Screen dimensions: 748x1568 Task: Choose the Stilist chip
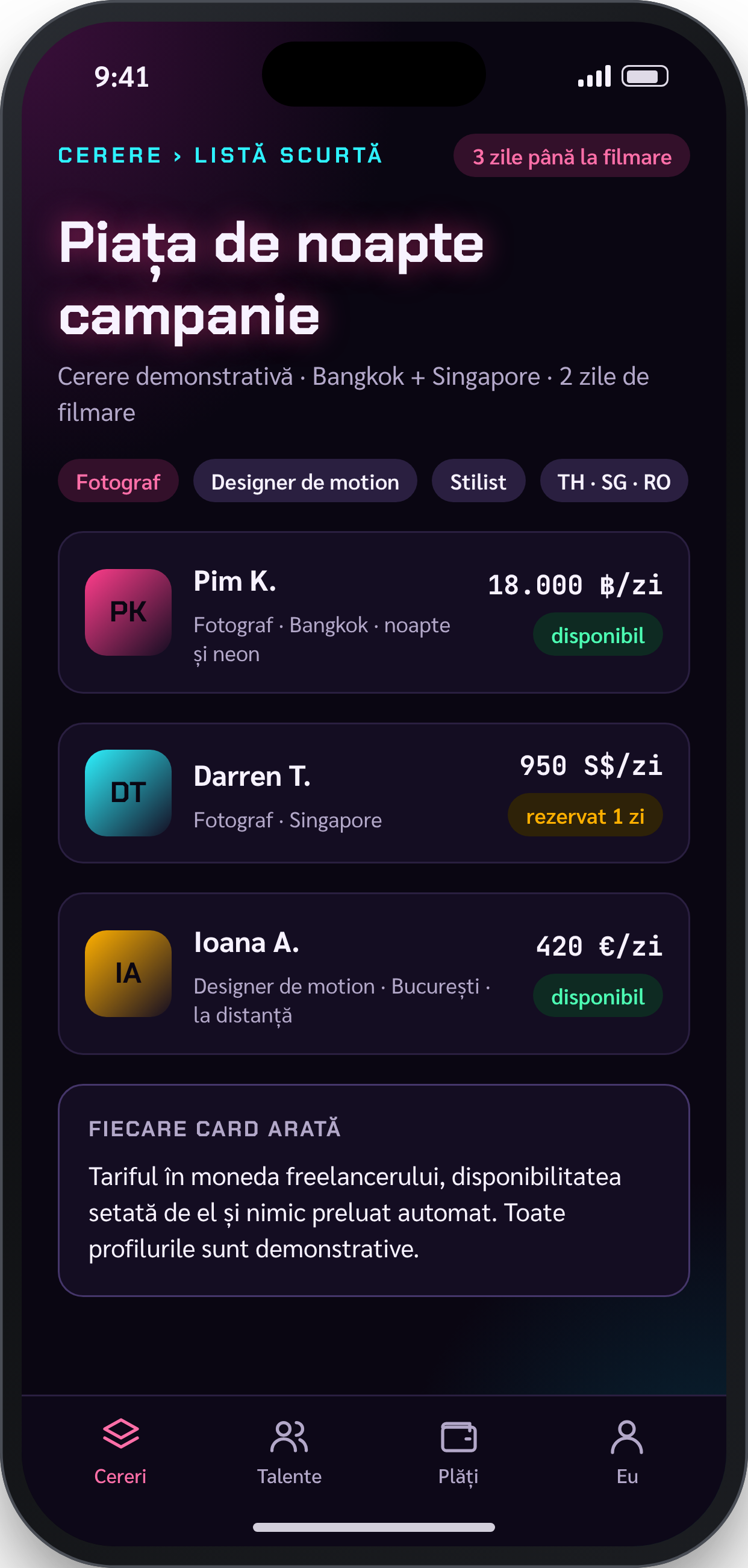[x=478, y=481]
